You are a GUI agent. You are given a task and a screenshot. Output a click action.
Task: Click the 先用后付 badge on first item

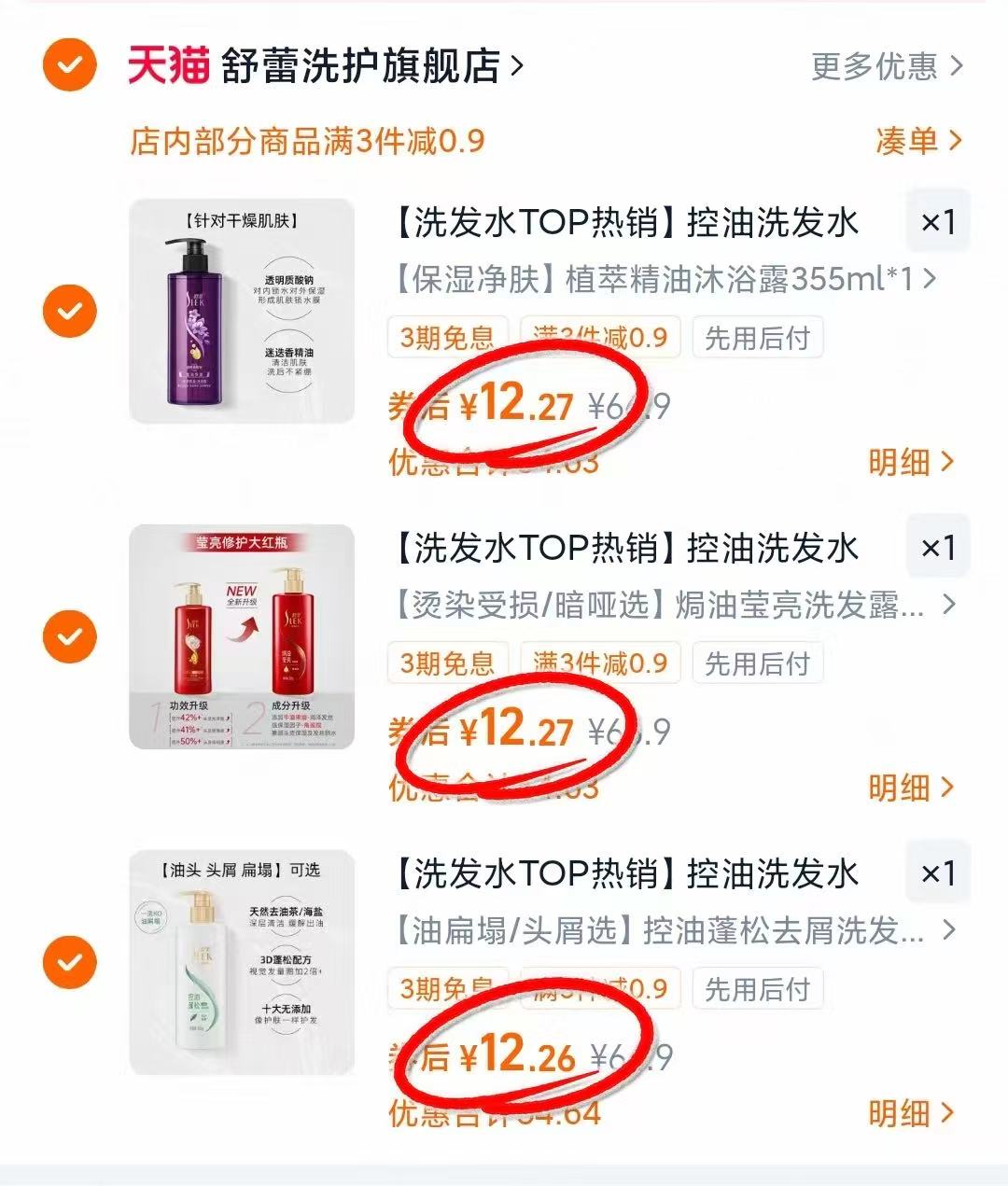[x=758, y=338]
